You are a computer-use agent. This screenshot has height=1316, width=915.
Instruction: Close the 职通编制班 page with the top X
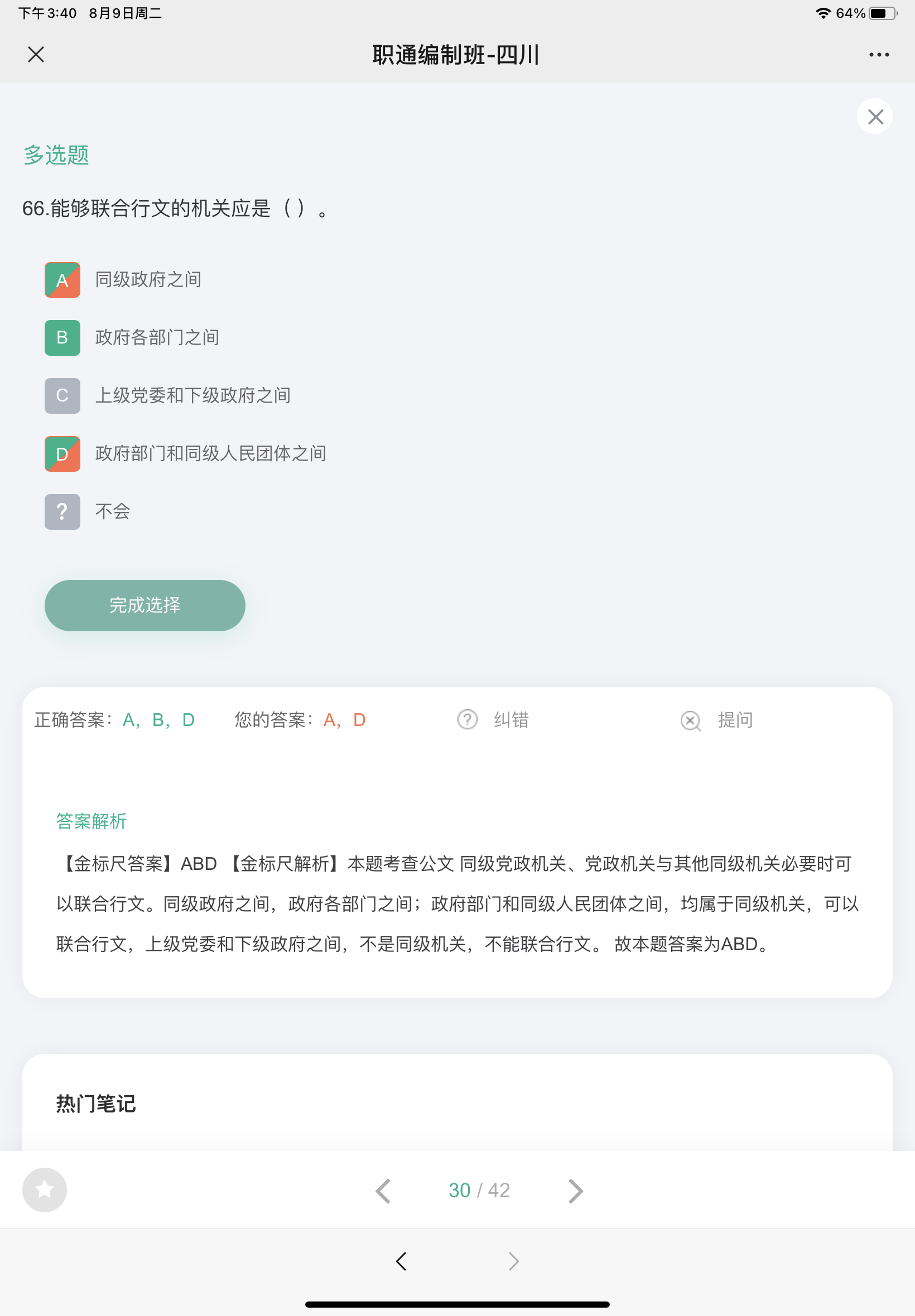[36, 55]
